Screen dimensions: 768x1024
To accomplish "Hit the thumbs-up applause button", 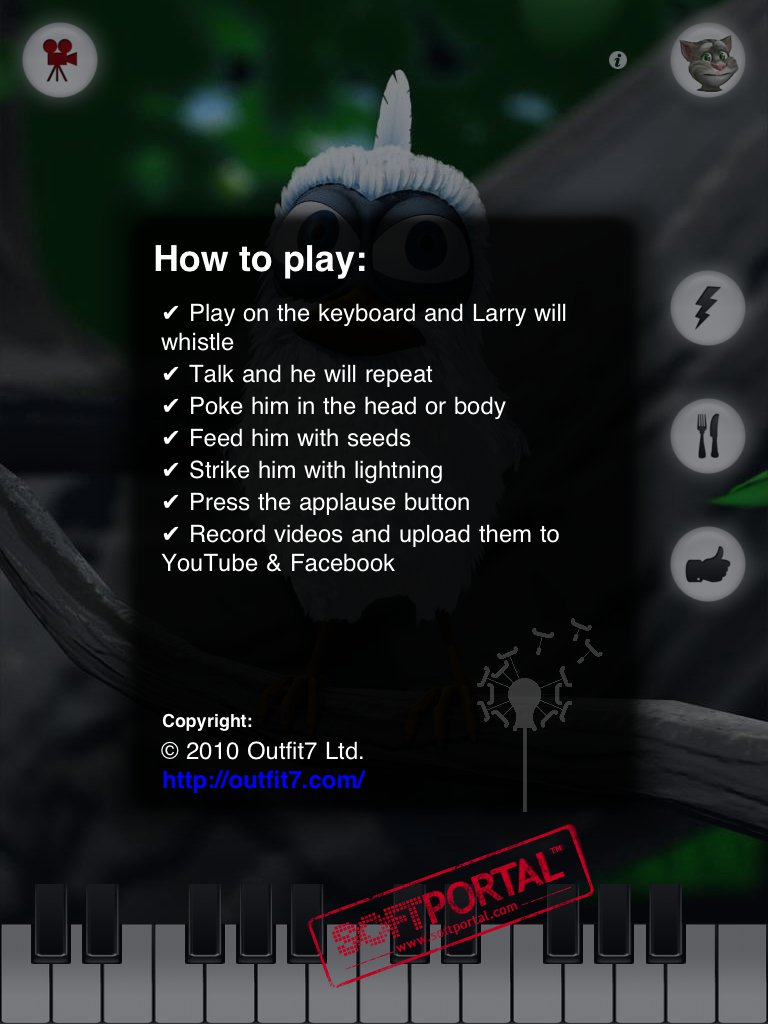I will pos(708,565).
